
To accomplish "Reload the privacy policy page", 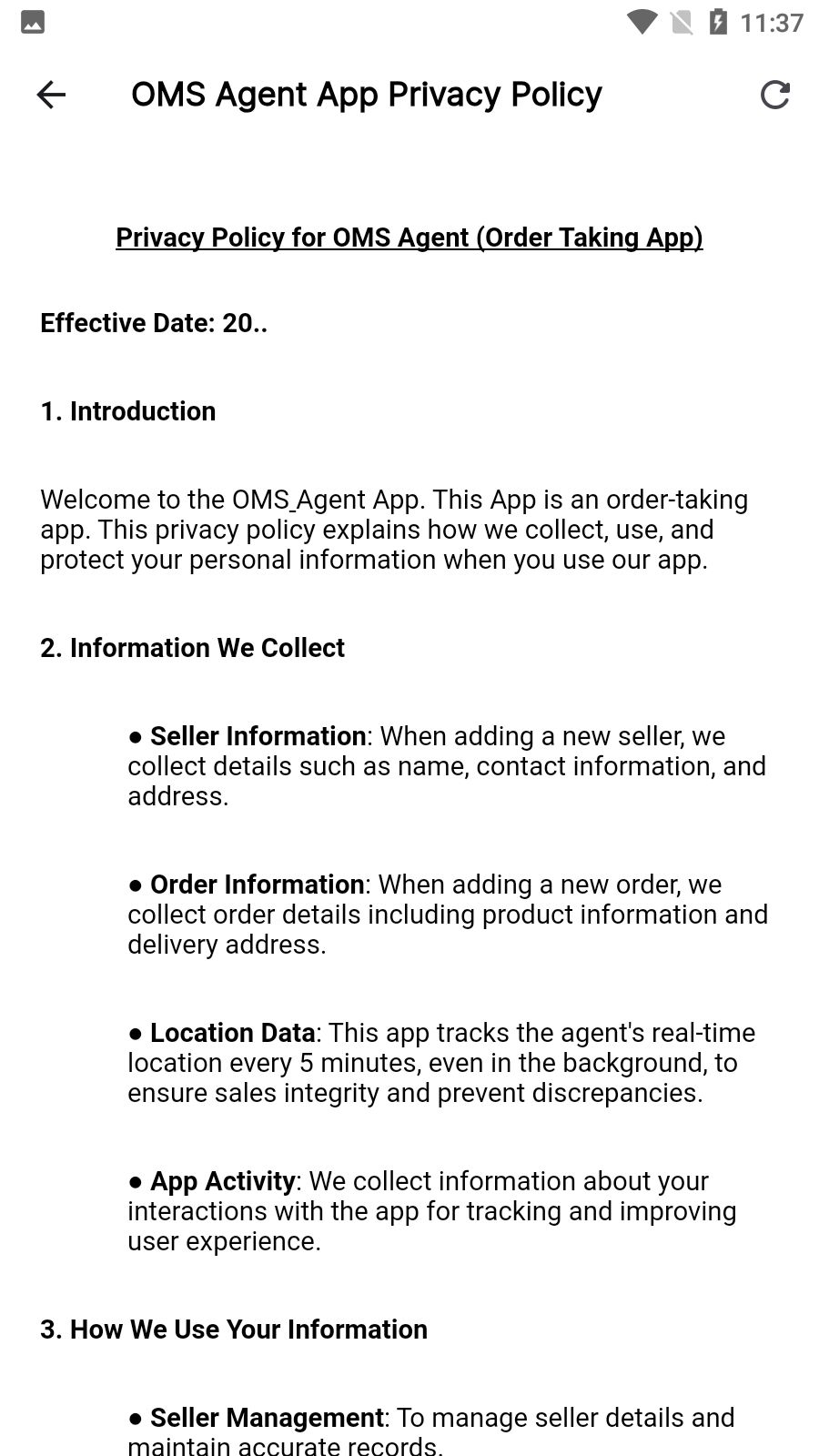I will (774, 95).
